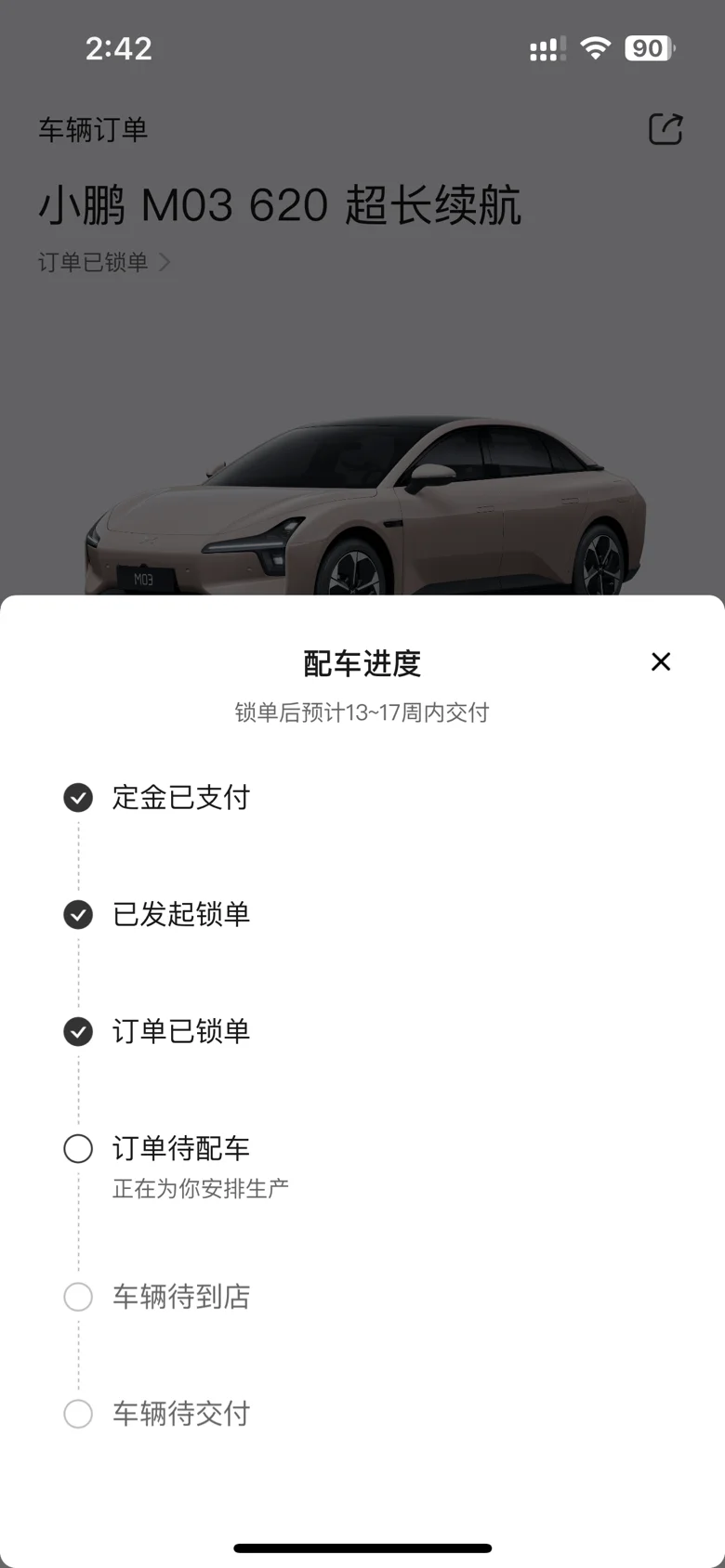Share the vehicle order
The image size is (725, 1568).
coord(666,129)
